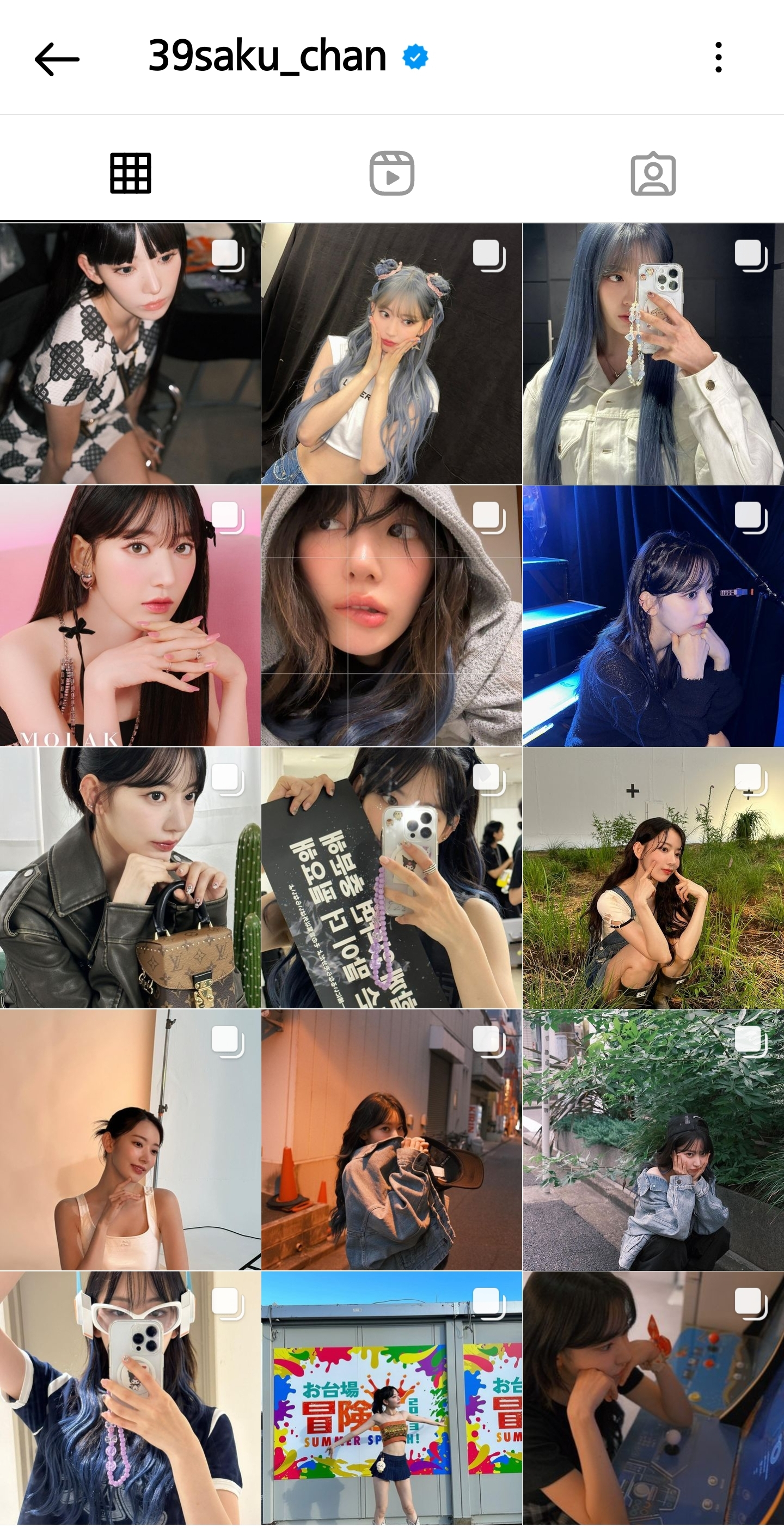Open the post crouching in grass field
The width and height of the screenshot is (784, 1528).
click(653, 878)
